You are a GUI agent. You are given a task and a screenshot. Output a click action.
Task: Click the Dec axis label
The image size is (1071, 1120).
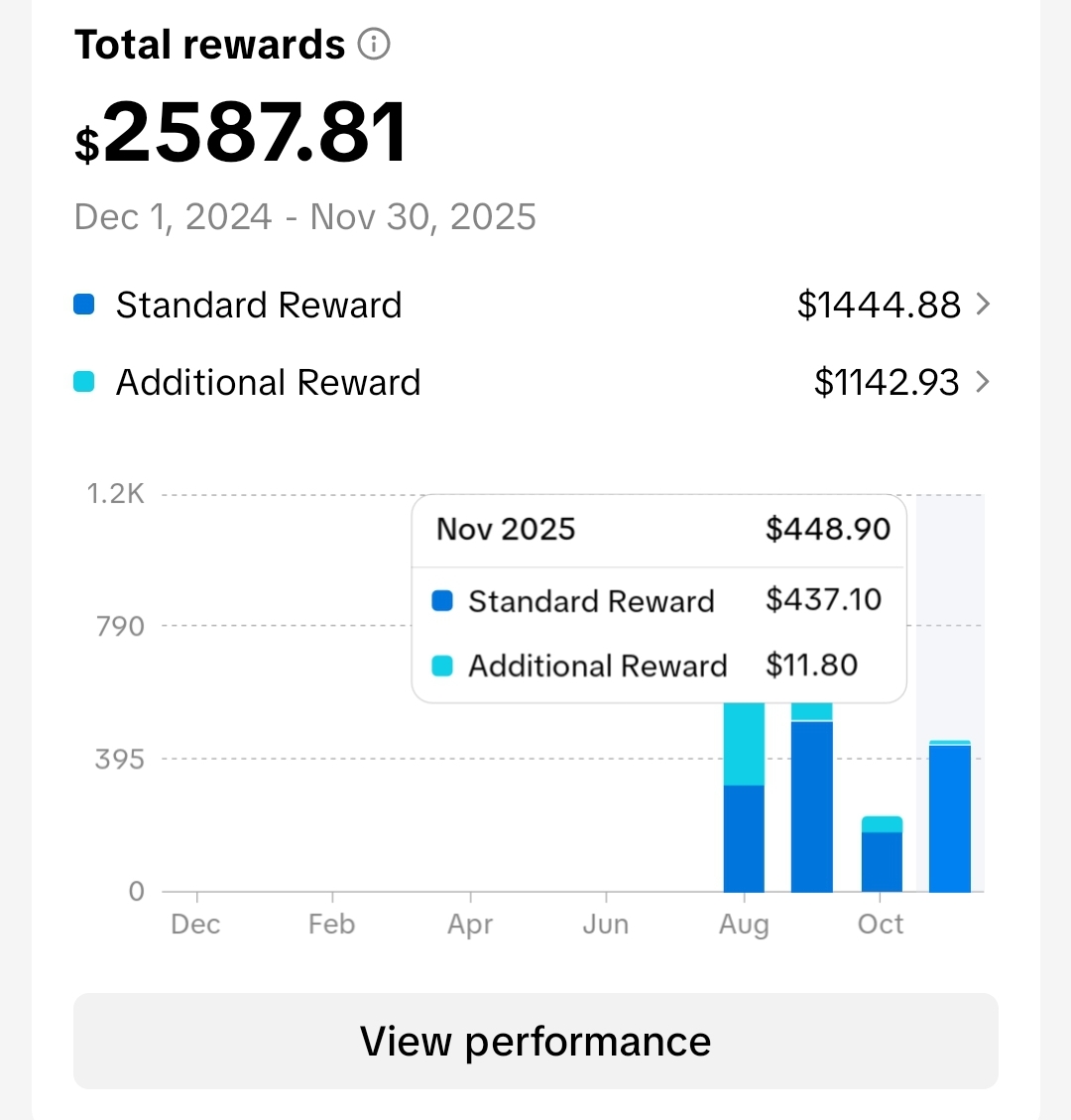point(195,924)
